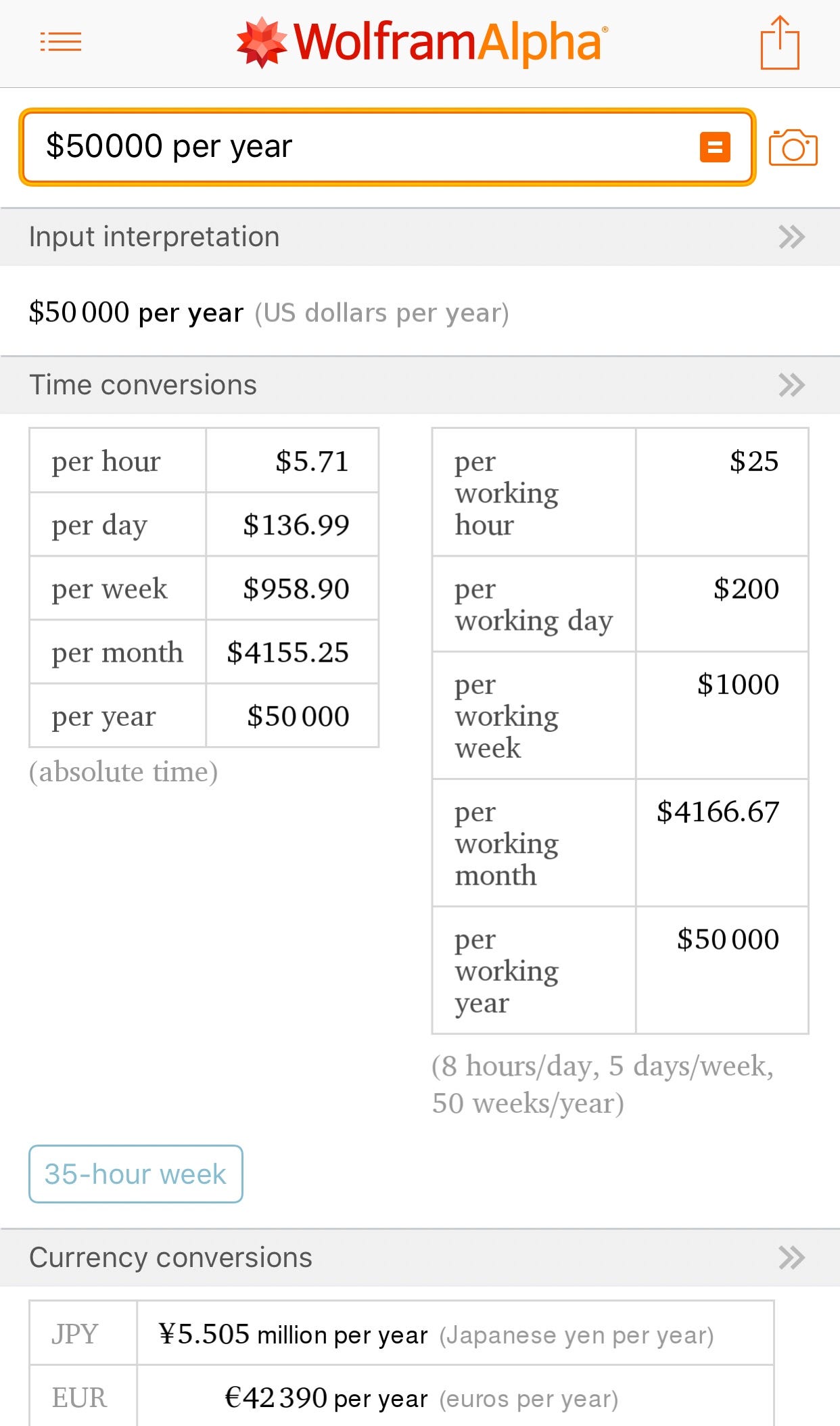The image size is (840, 1426).
Task: Share this result
Action: 780,42
